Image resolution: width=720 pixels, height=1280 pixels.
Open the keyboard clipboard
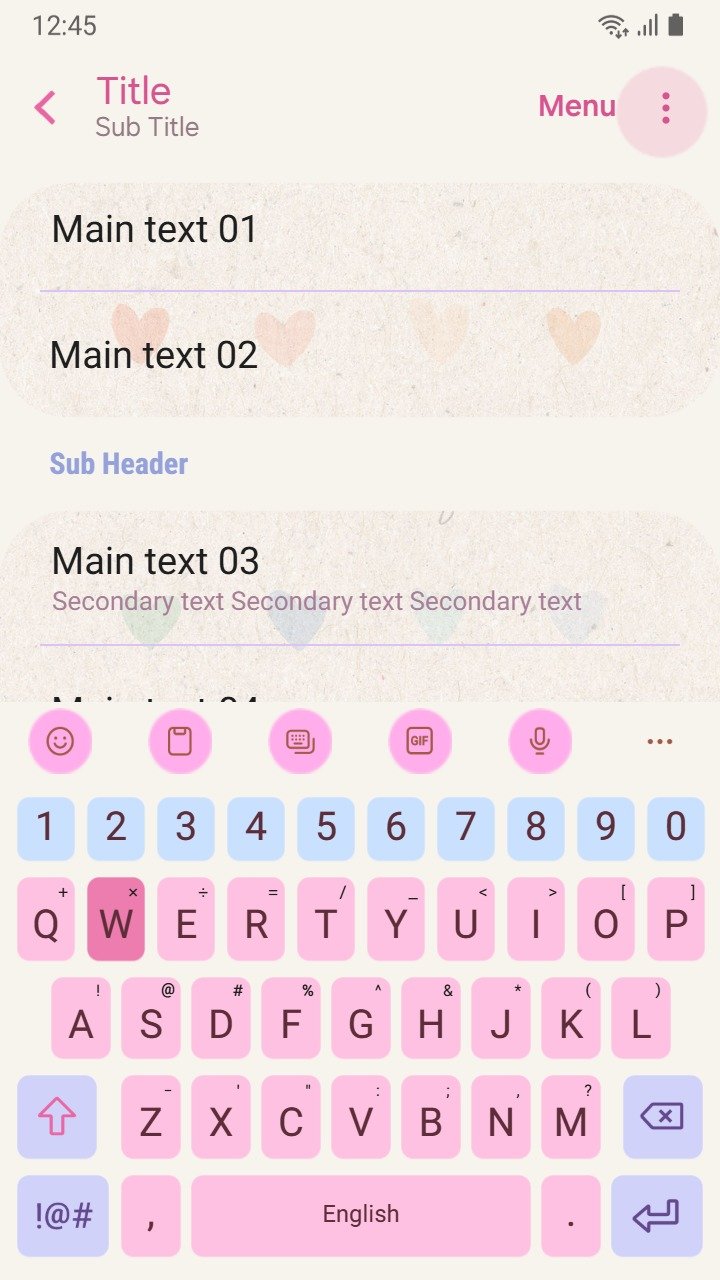tap(180, 741)
